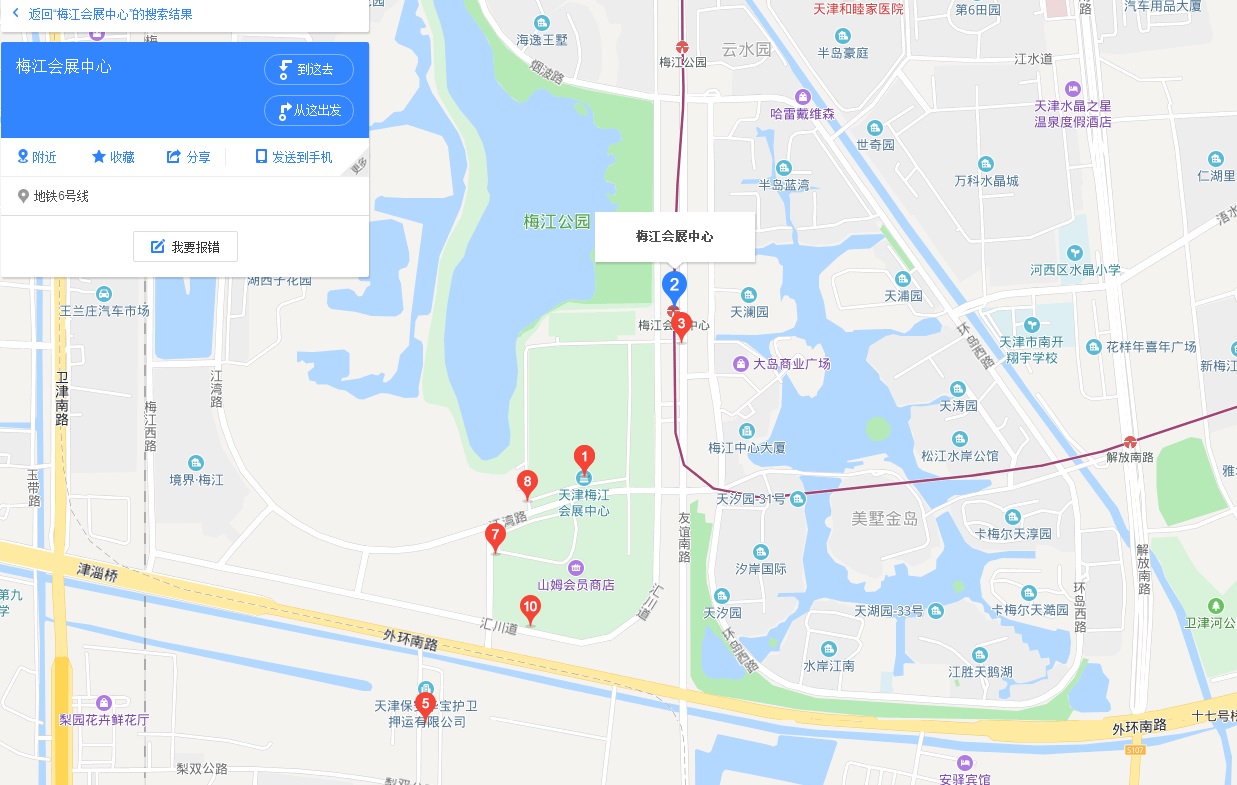Save the place via 收藏

(x=113, y=157)
